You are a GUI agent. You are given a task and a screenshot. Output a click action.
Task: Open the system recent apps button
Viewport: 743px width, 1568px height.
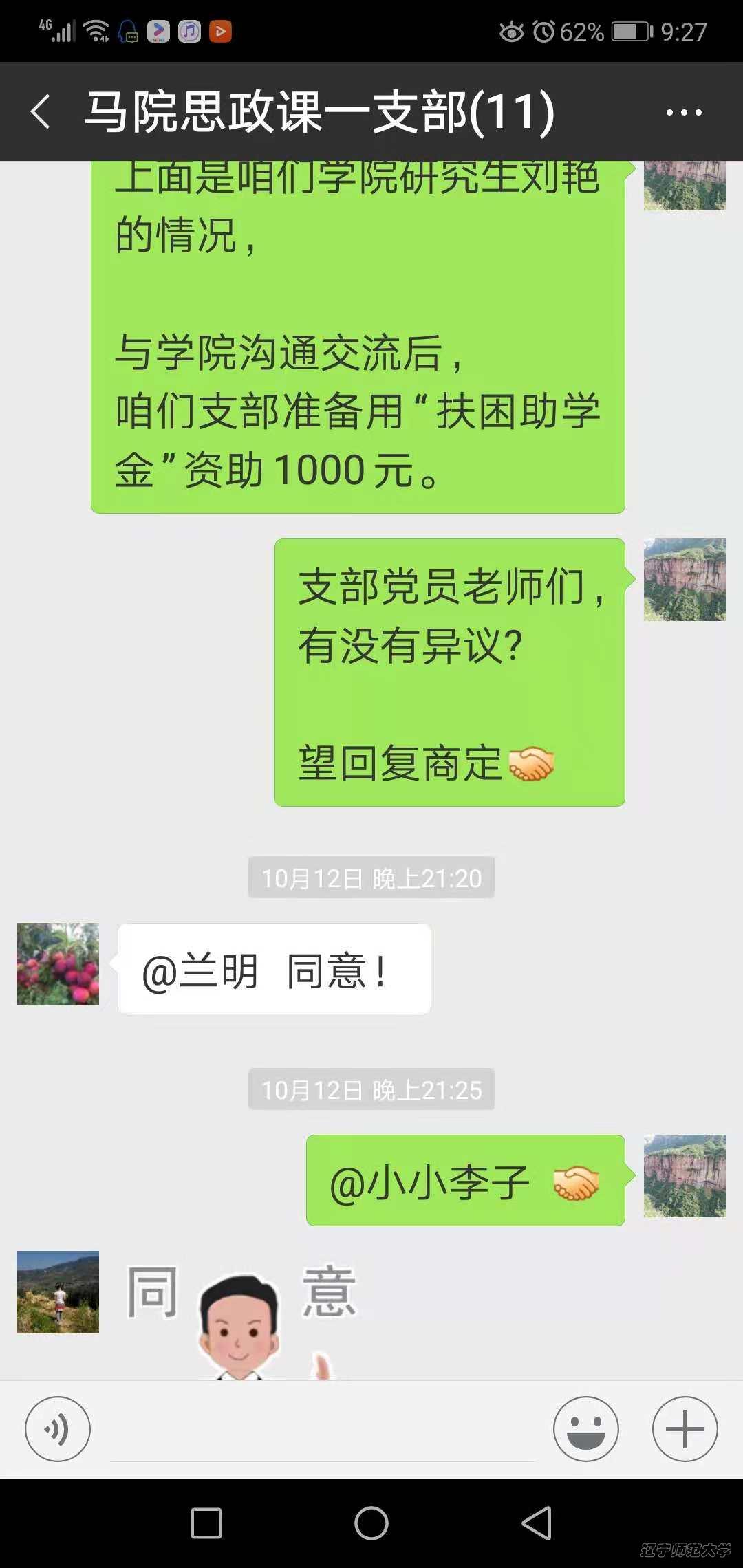click(x=206, y=1523)
